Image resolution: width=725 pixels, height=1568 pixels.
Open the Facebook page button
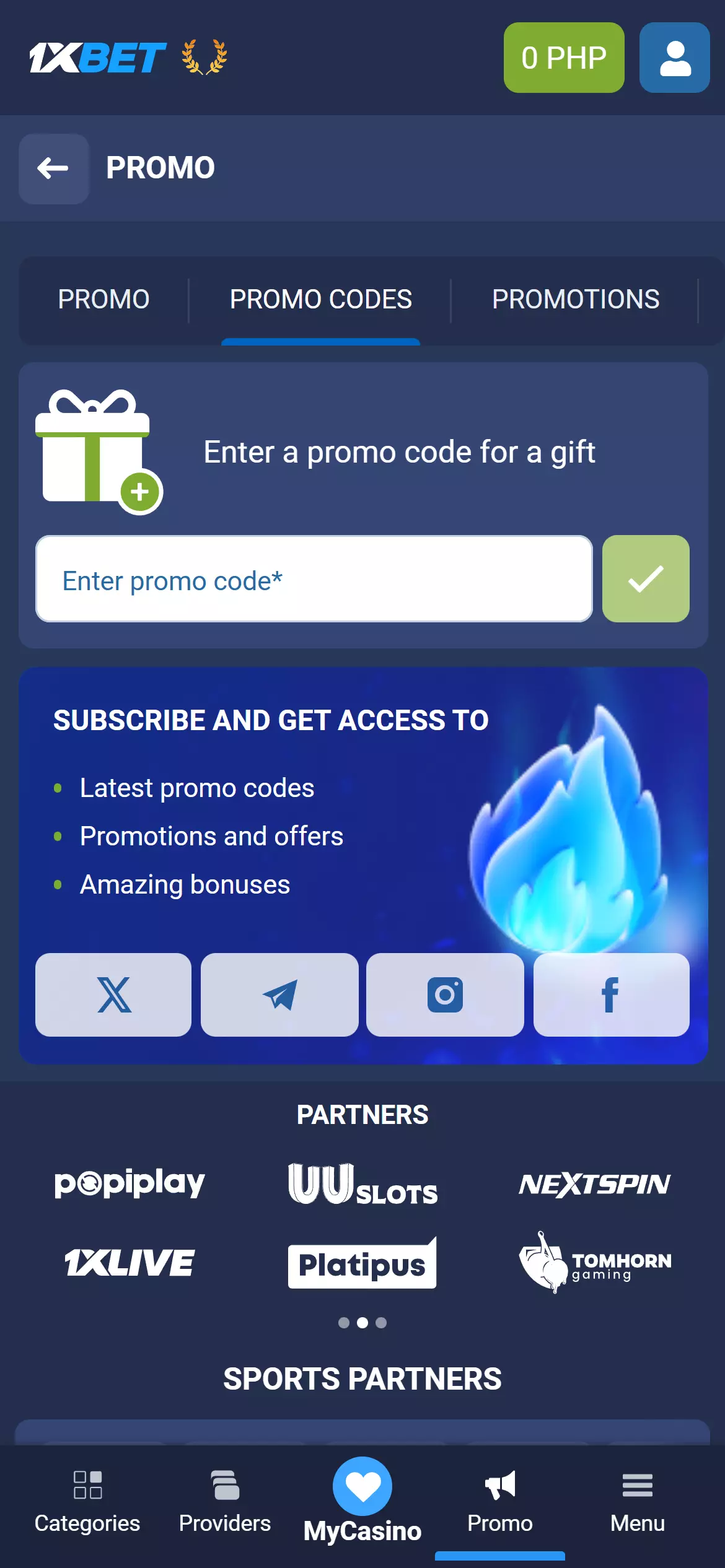pos(611,995)
